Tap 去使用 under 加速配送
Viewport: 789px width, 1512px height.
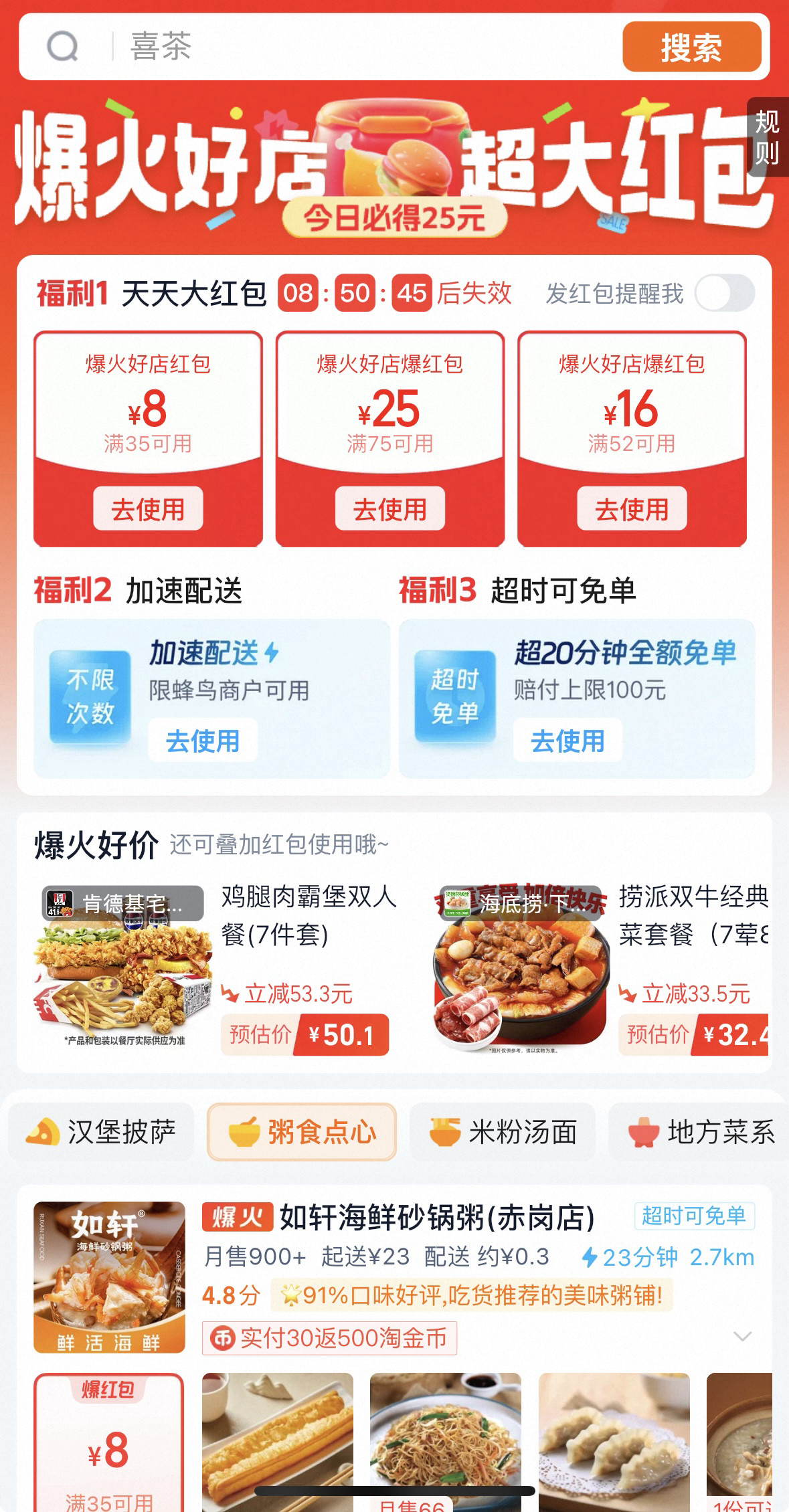(x=203, y=741)
